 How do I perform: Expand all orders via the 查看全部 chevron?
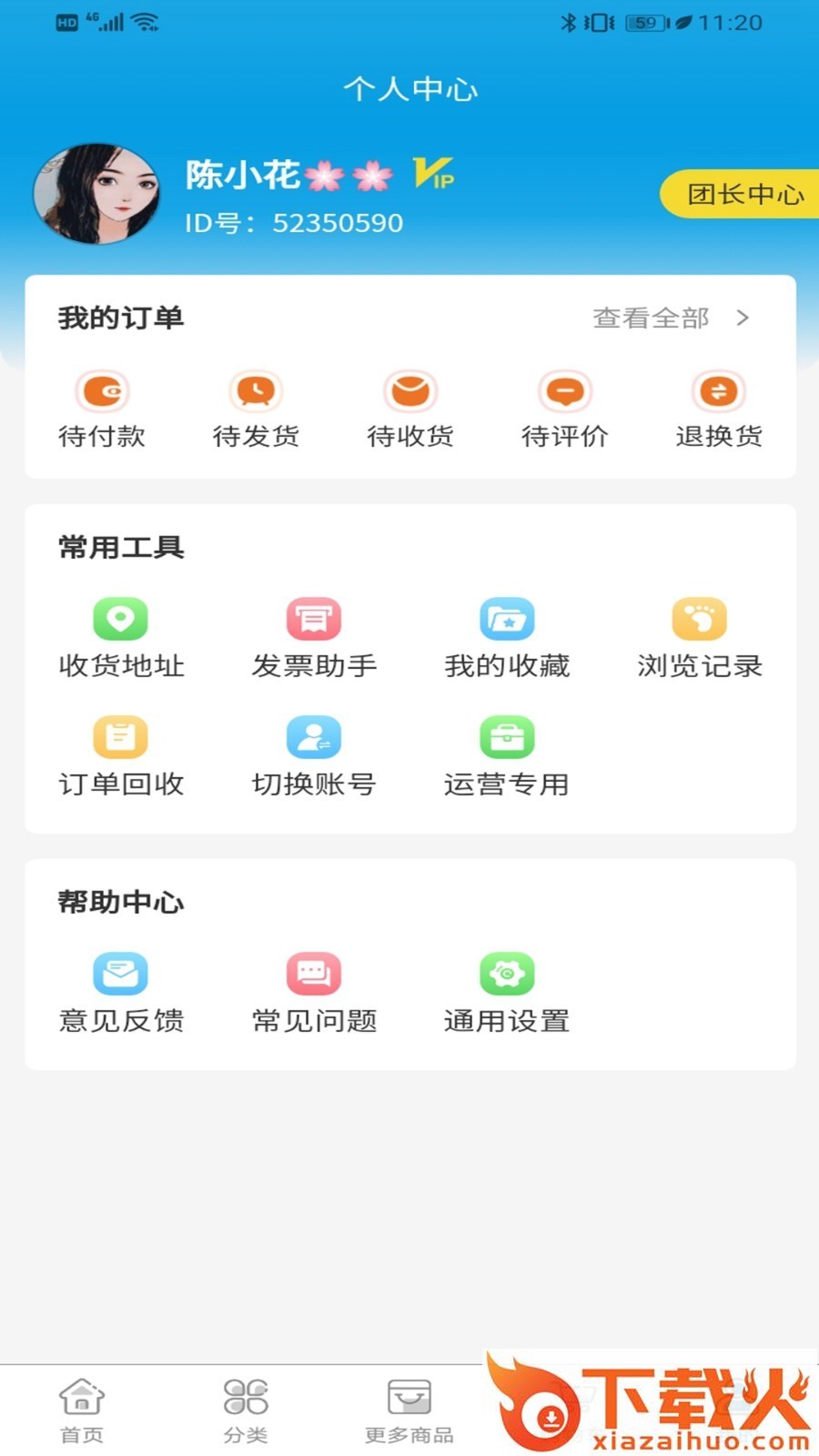click(x=744, y=318)
